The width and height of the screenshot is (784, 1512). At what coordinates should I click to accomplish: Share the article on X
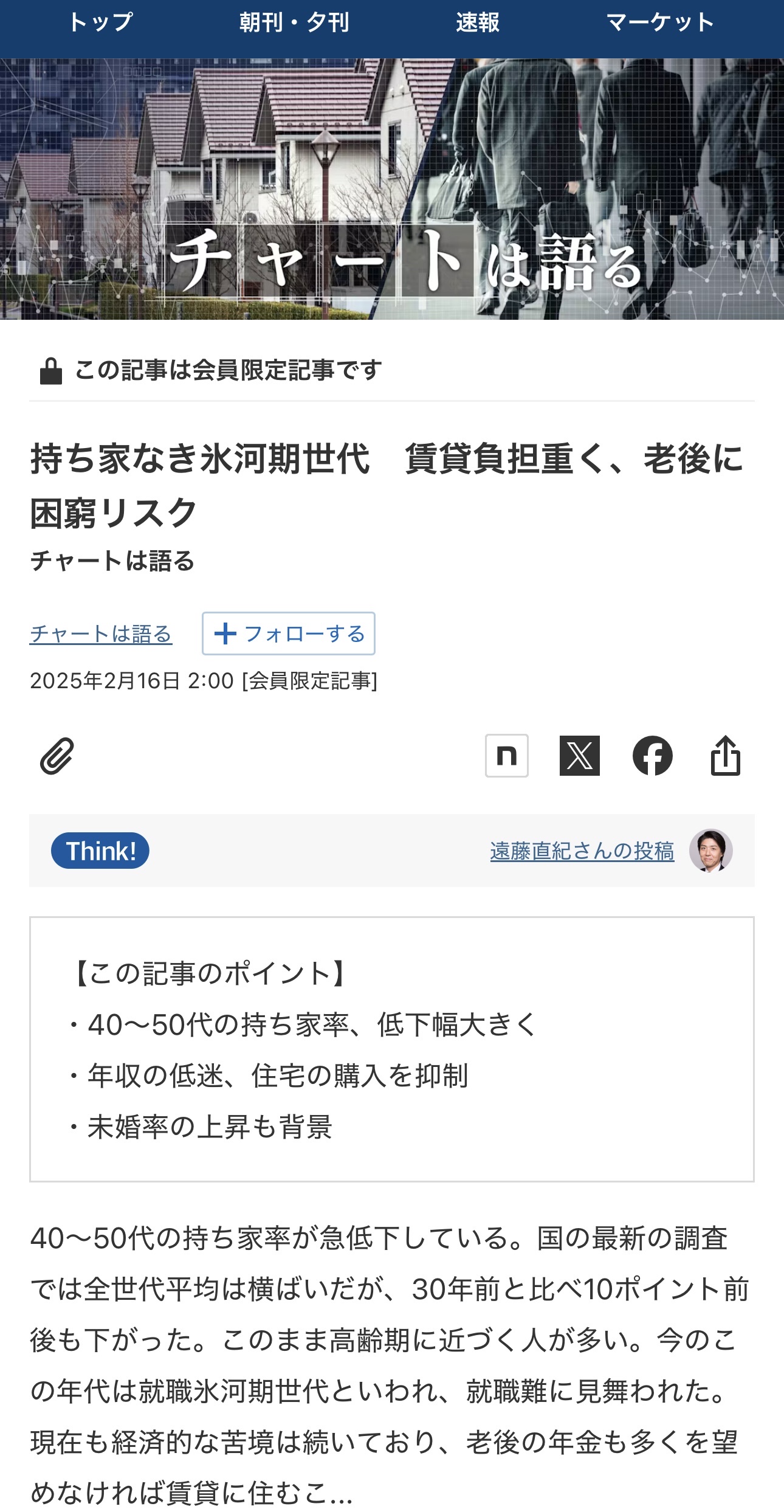pos(579,756)
